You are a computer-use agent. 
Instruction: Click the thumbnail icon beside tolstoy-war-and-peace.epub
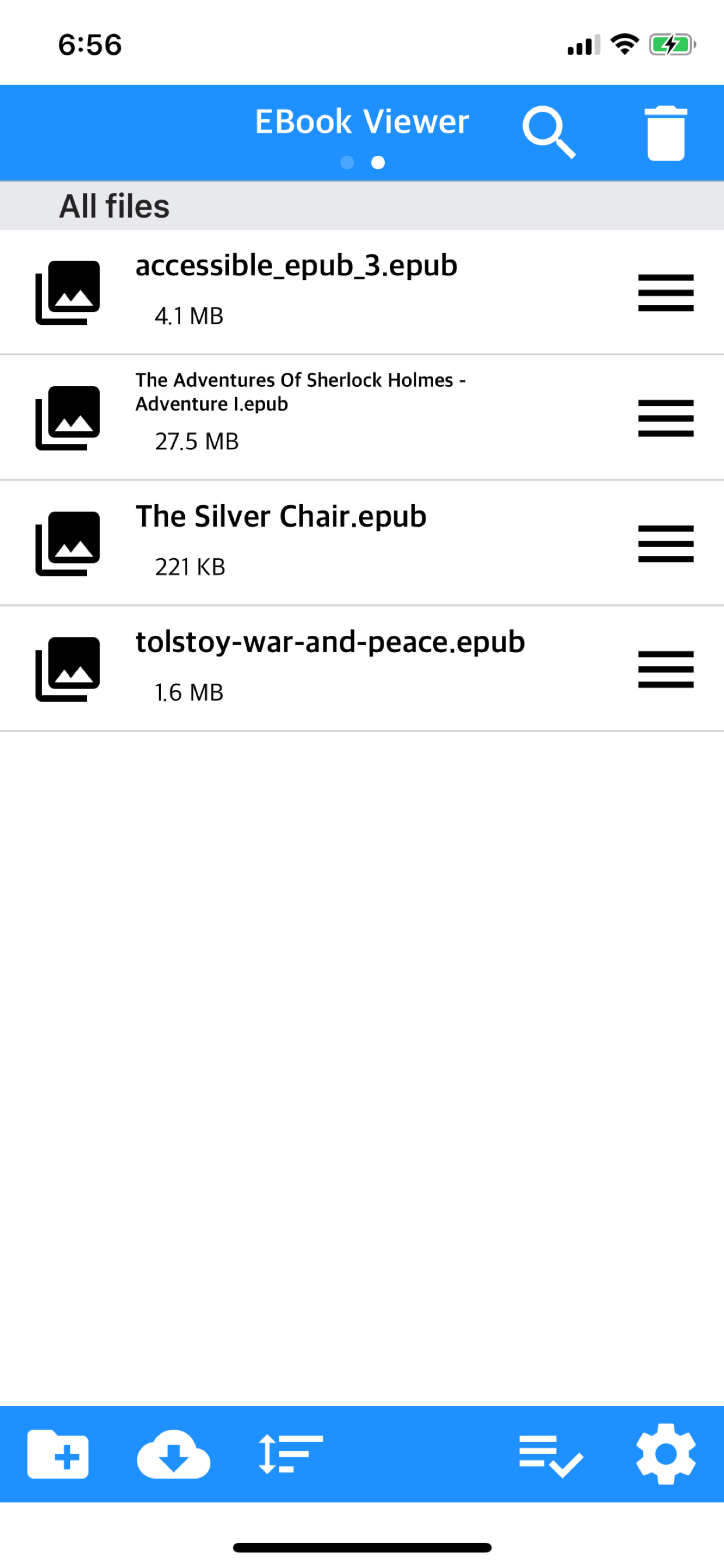click(x=67, y=668)
